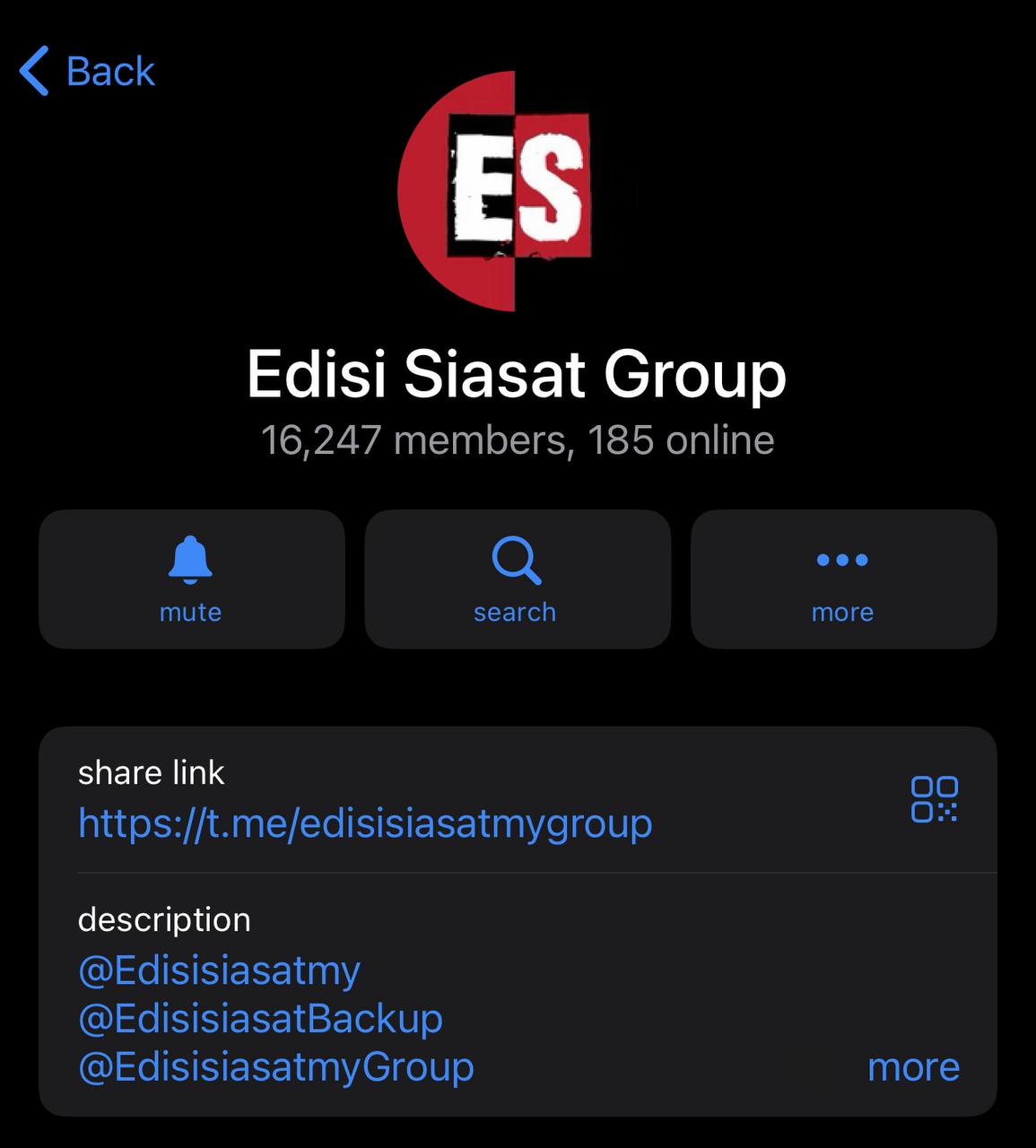The width and height of the screenshot is (1036, 1148).
Task: Go back to the previous screen
Action: tap(87, 71)
